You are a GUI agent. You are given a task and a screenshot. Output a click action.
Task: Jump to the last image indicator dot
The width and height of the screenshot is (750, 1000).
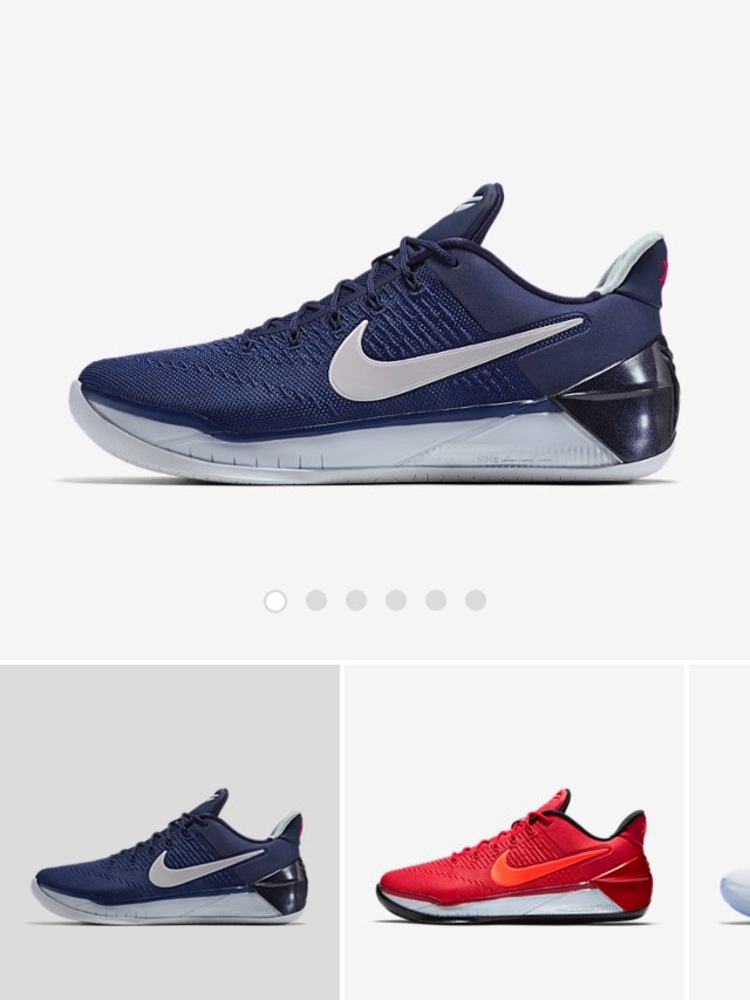coord(476,600)
